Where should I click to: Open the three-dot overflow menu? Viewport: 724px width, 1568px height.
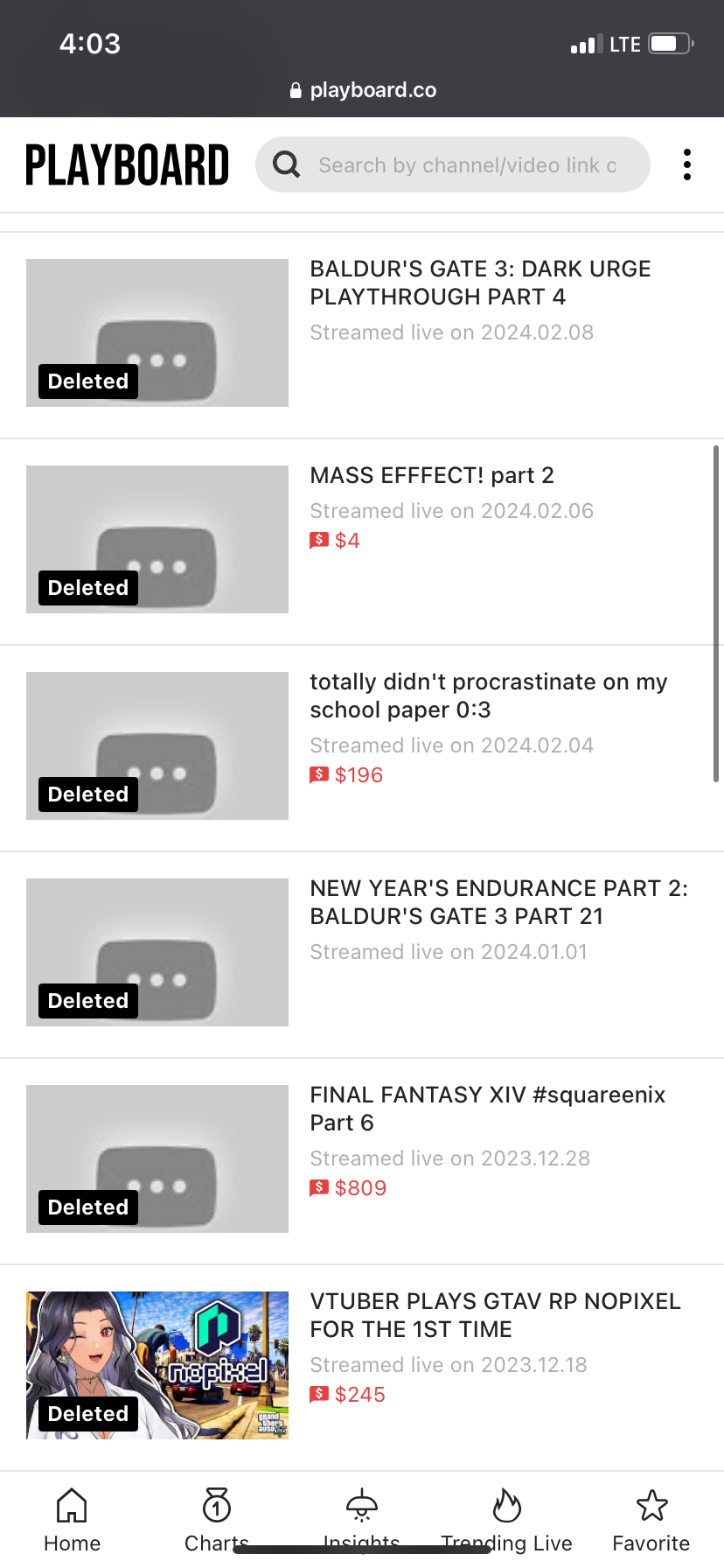[x=687, y=164]
